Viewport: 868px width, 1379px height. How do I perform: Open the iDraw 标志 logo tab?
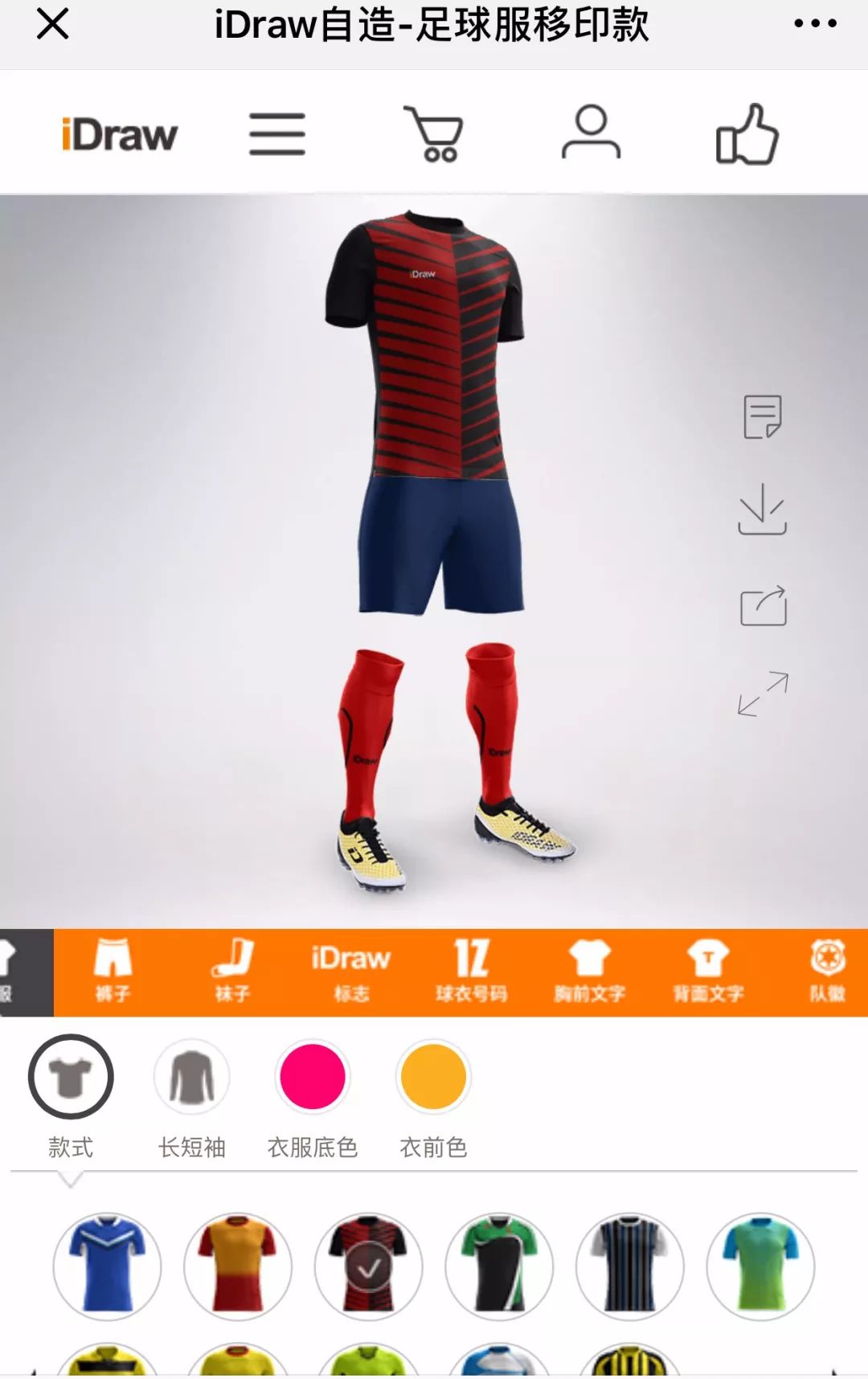pos(351,971)
